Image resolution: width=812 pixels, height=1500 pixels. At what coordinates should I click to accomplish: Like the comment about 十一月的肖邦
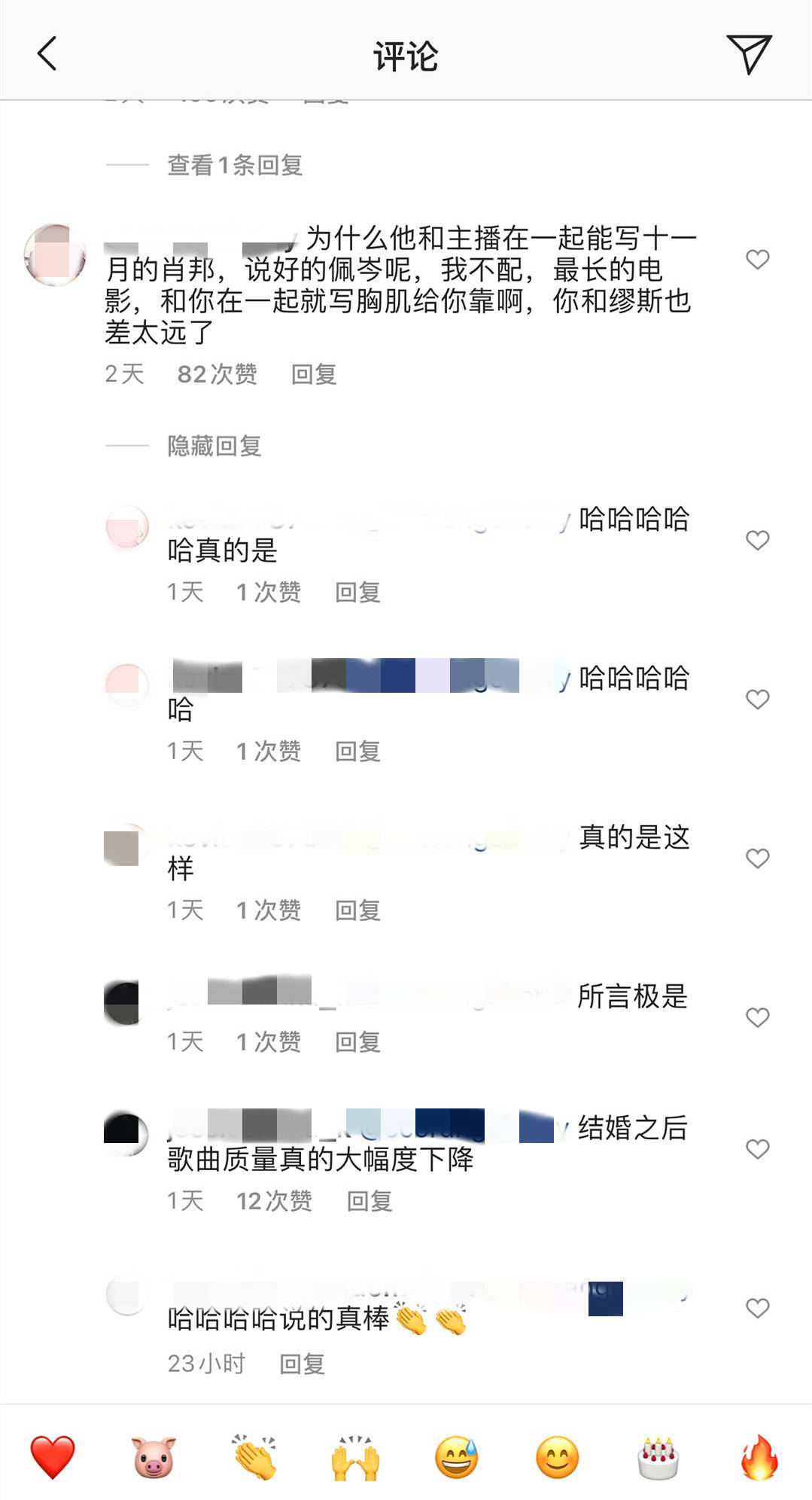pos(757,260)
